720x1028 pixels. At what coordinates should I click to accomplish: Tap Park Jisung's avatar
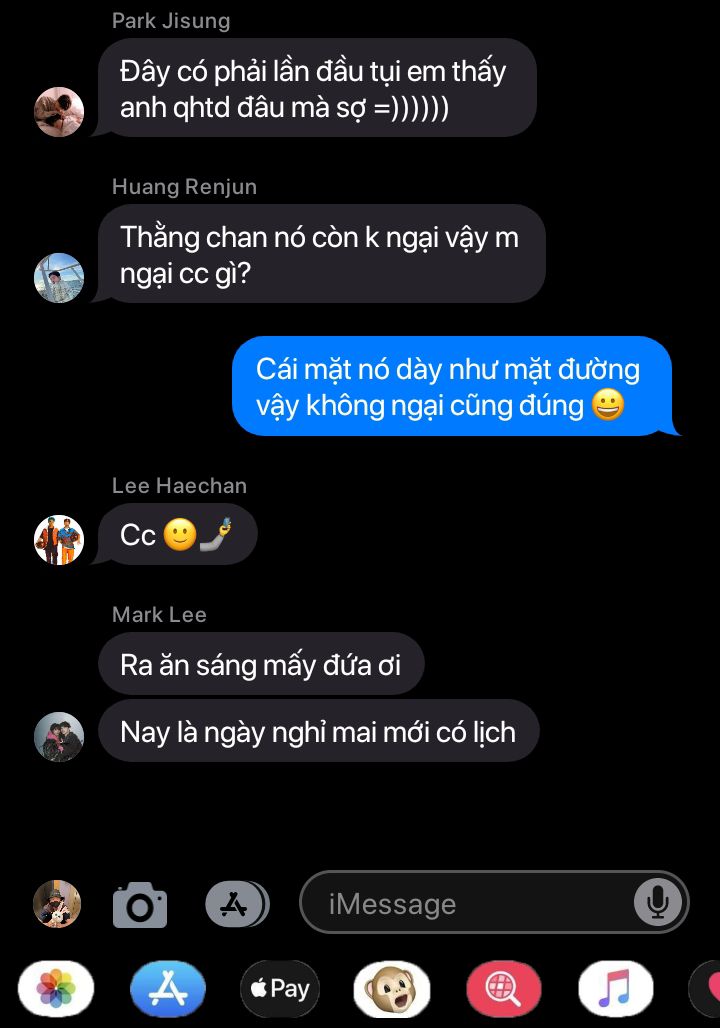pyautogui.click(x=59, y=112)
